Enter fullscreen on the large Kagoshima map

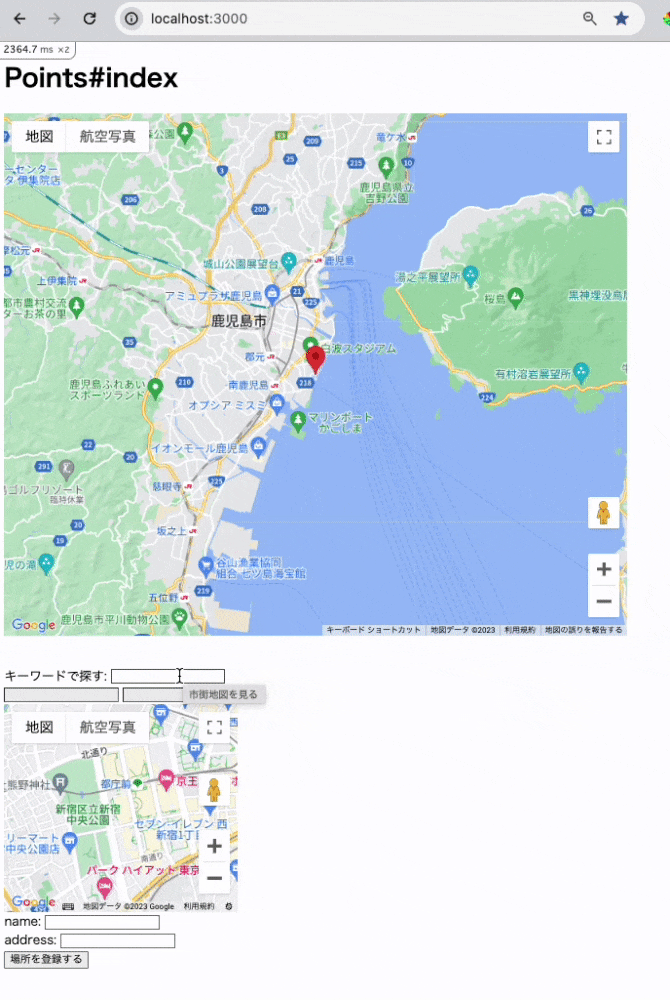click(x=603, y=137)
